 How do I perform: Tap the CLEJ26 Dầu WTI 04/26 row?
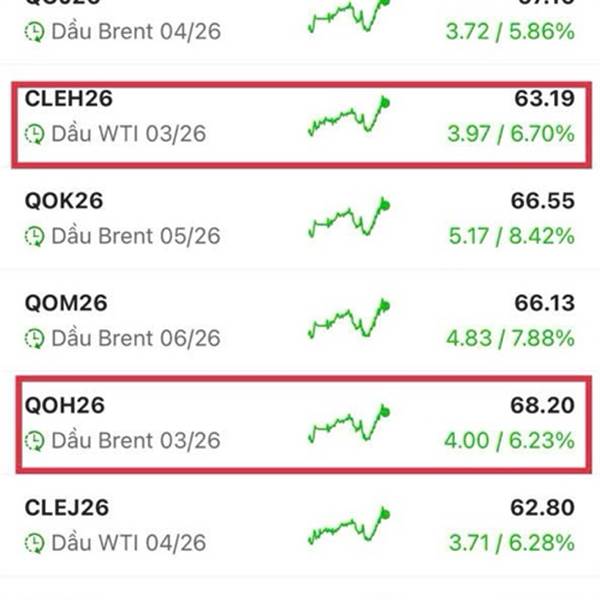(x=300, y=527)
